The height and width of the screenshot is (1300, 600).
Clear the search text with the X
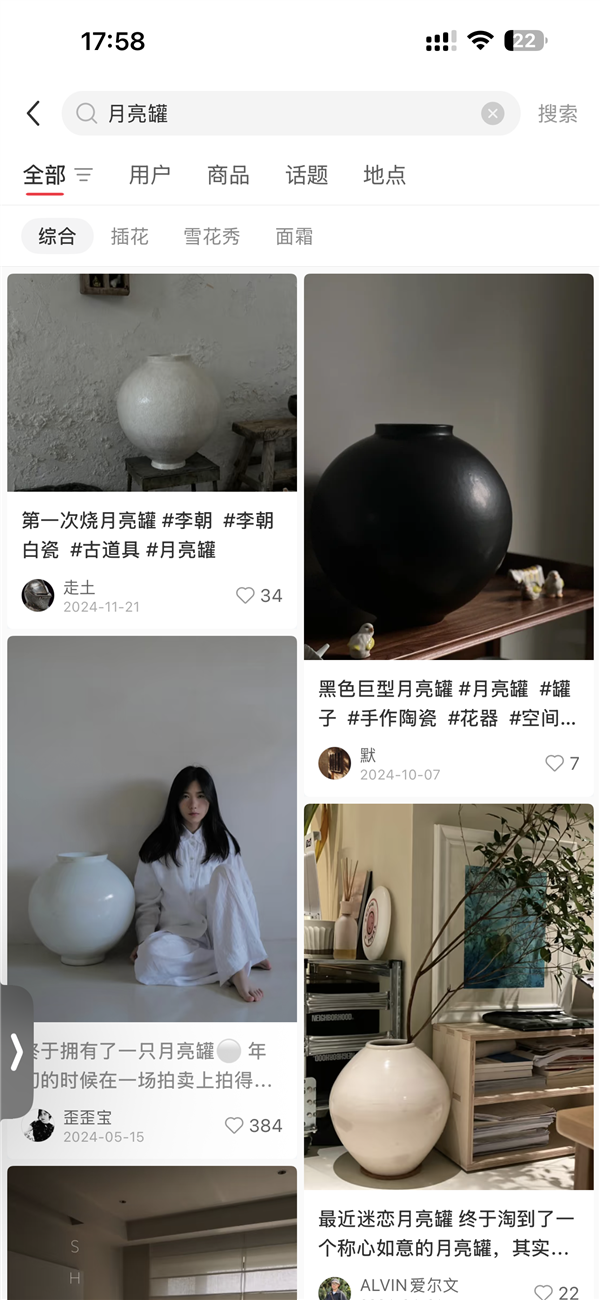point(492,114)
